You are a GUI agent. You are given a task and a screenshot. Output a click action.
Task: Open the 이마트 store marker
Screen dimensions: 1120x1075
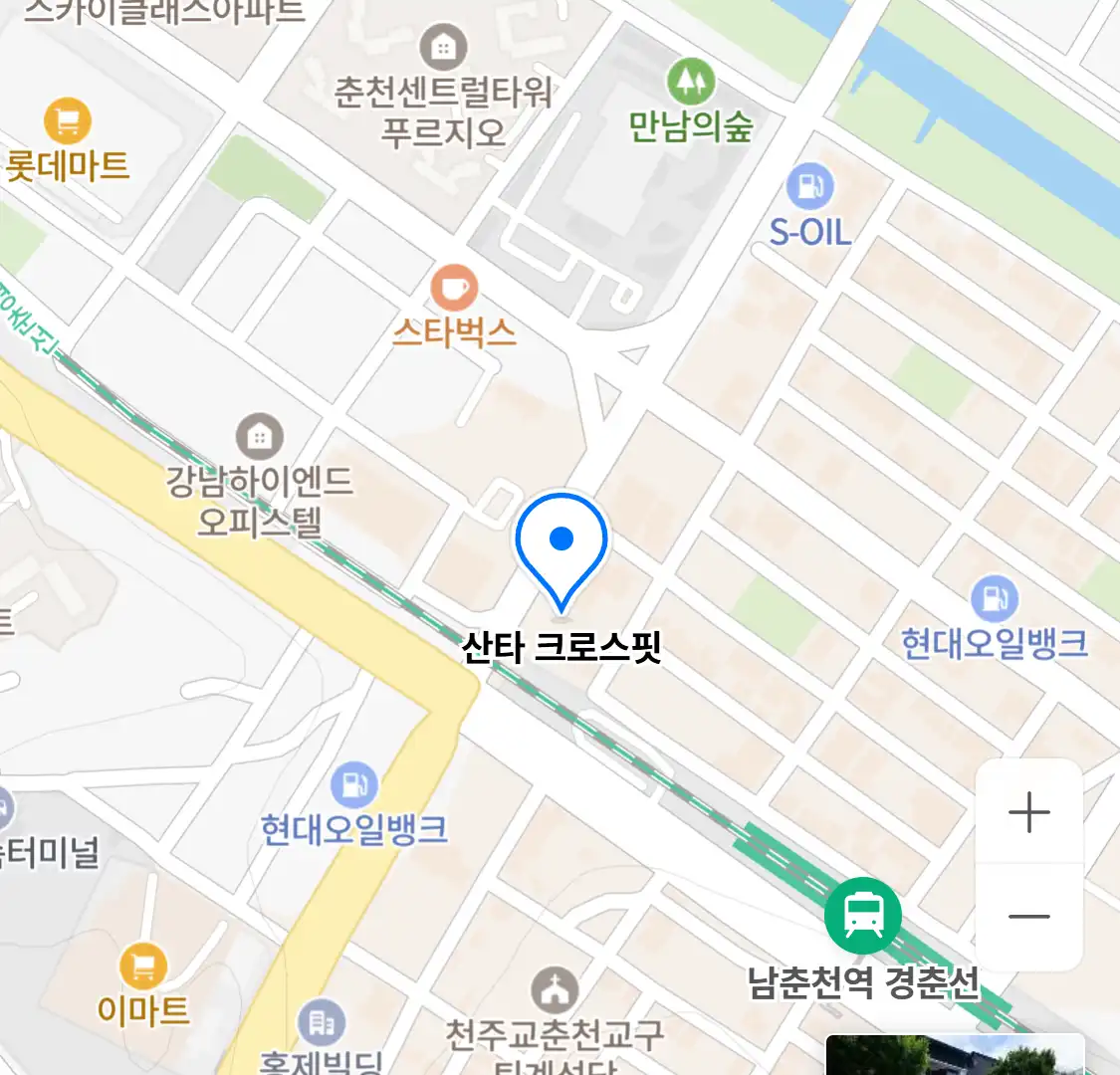pyautogui.click(x=142, y=966)
